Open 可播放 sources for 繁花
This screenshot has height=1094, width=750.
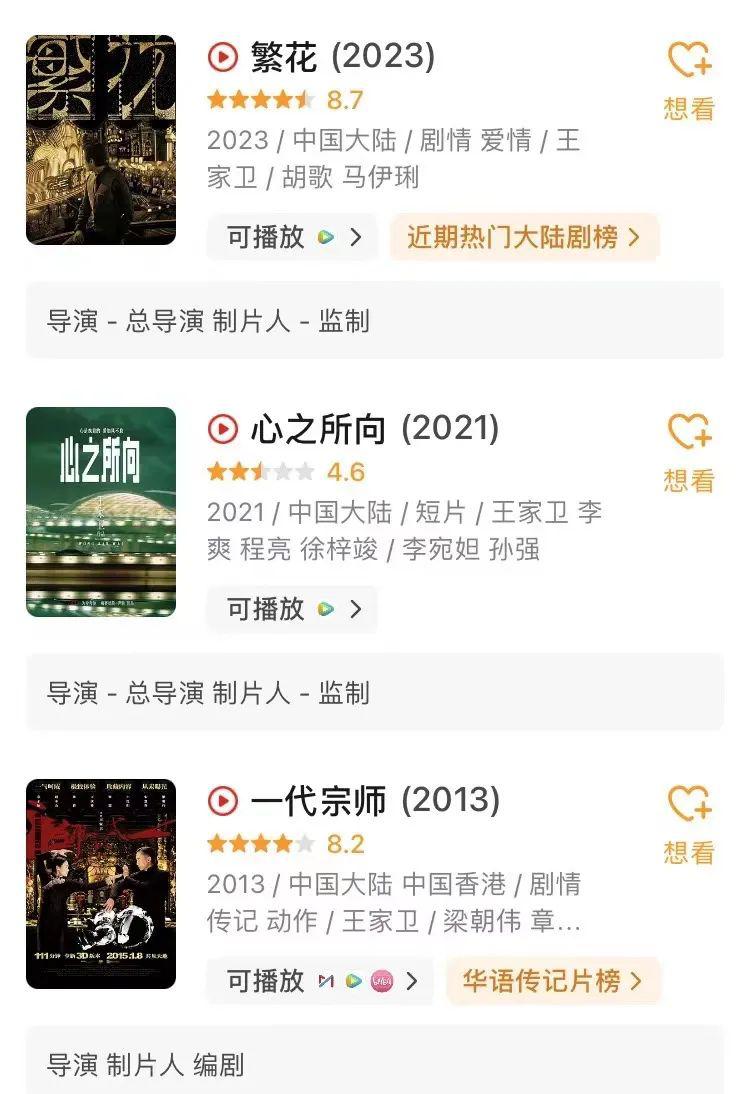click(x=292, y=237)
